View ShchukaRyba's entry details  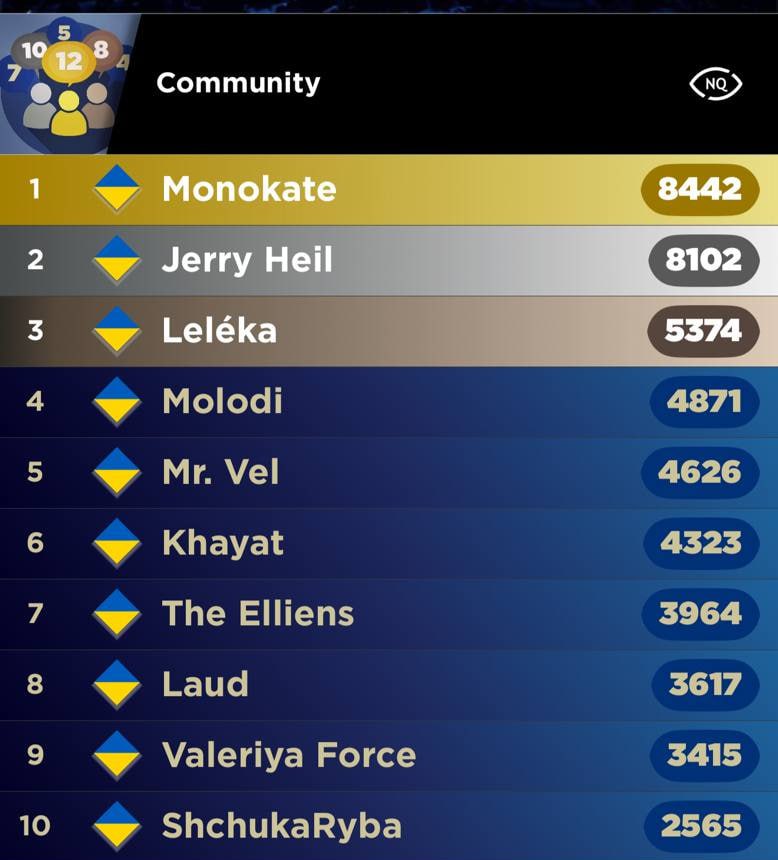point(389,826)
